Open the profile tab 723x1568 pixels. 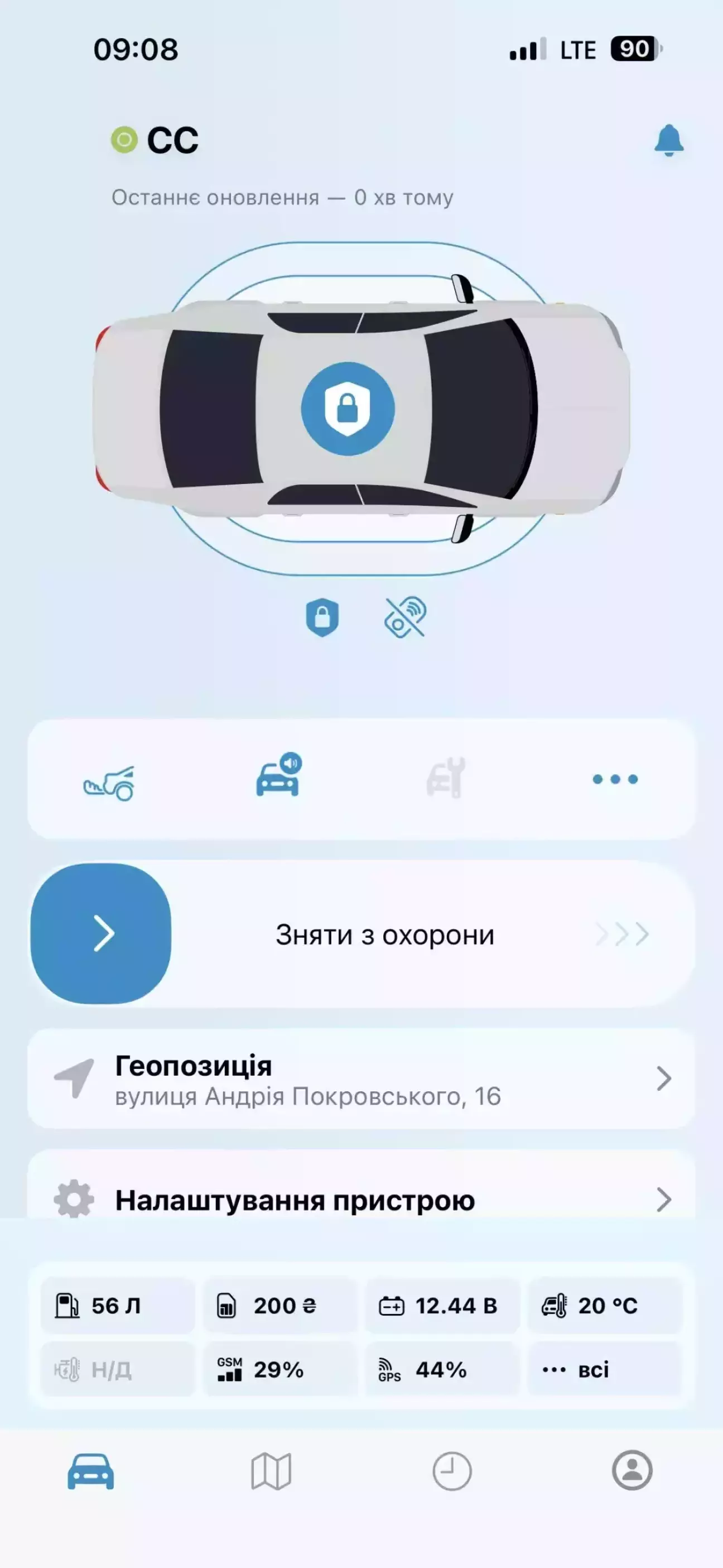click(x=632, y=1471)
